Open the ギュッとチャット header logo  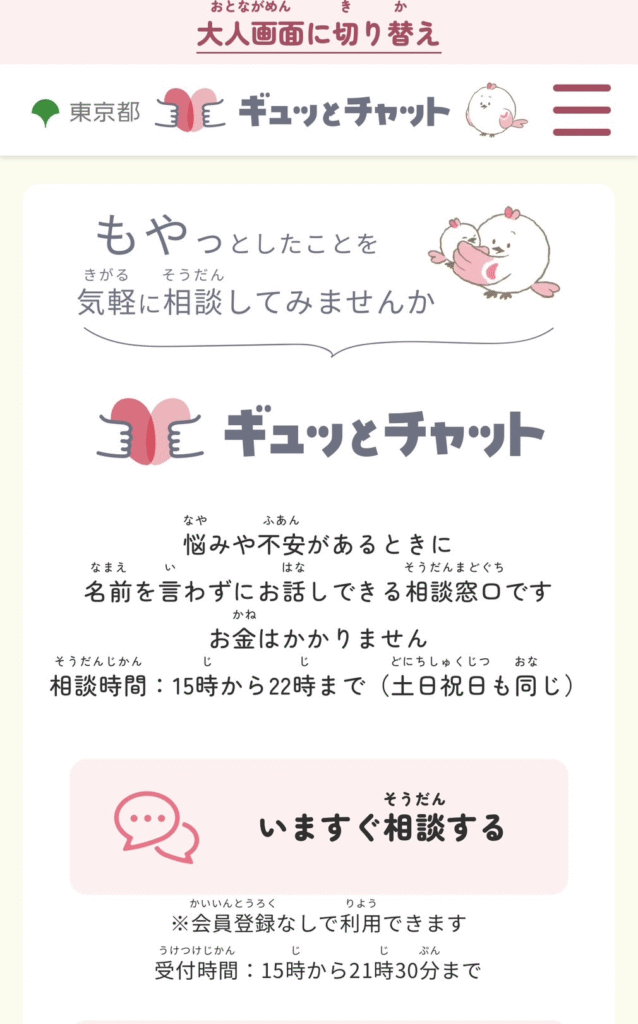pos(303,111)
